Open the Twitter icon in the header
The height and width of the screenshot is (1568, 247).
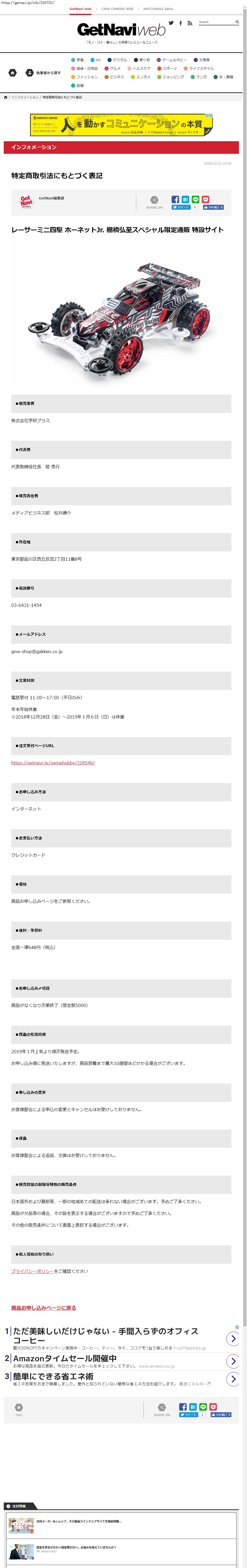click(x=171, y=23)
